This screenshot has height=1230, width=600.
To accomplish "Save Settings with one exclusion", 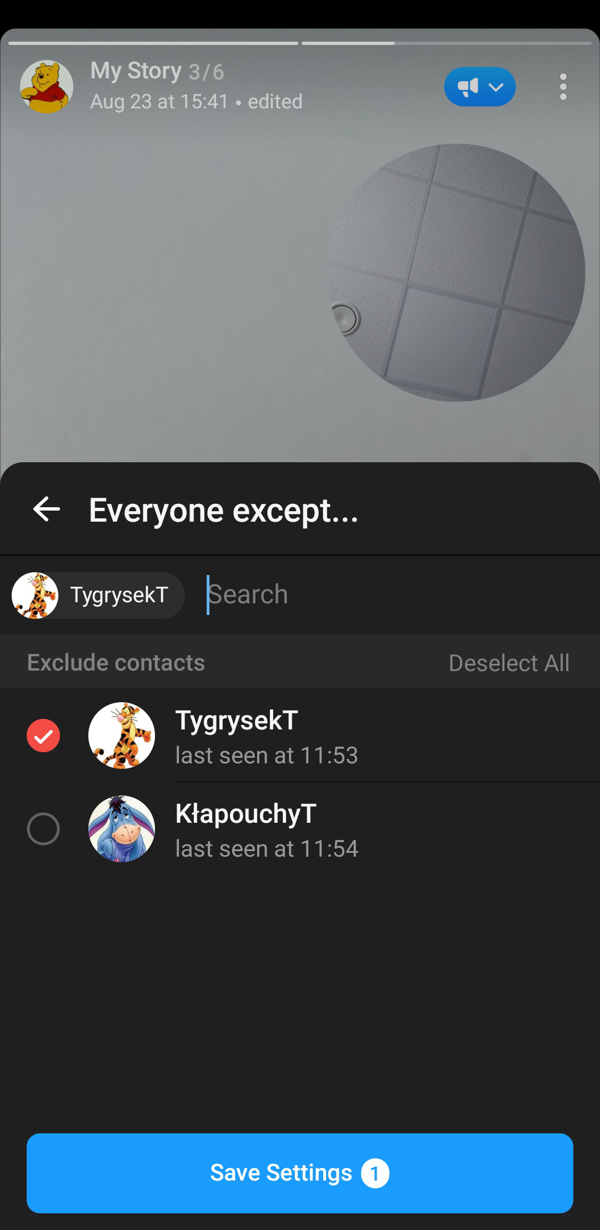I will (299, 1173).
